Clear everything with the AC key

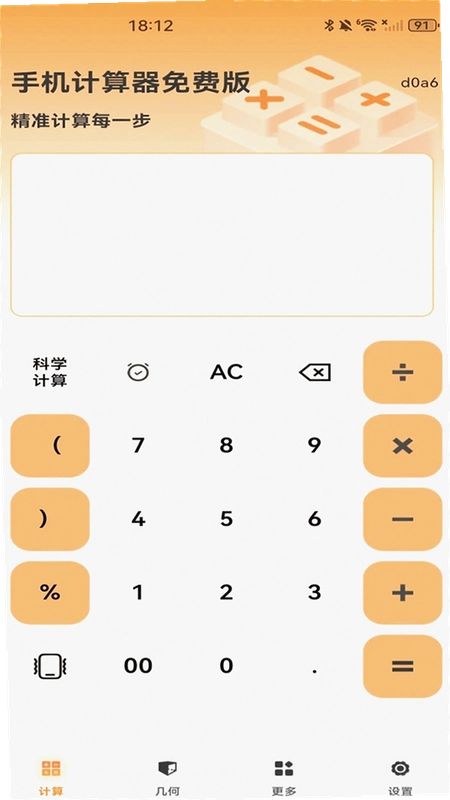(226, 372)
